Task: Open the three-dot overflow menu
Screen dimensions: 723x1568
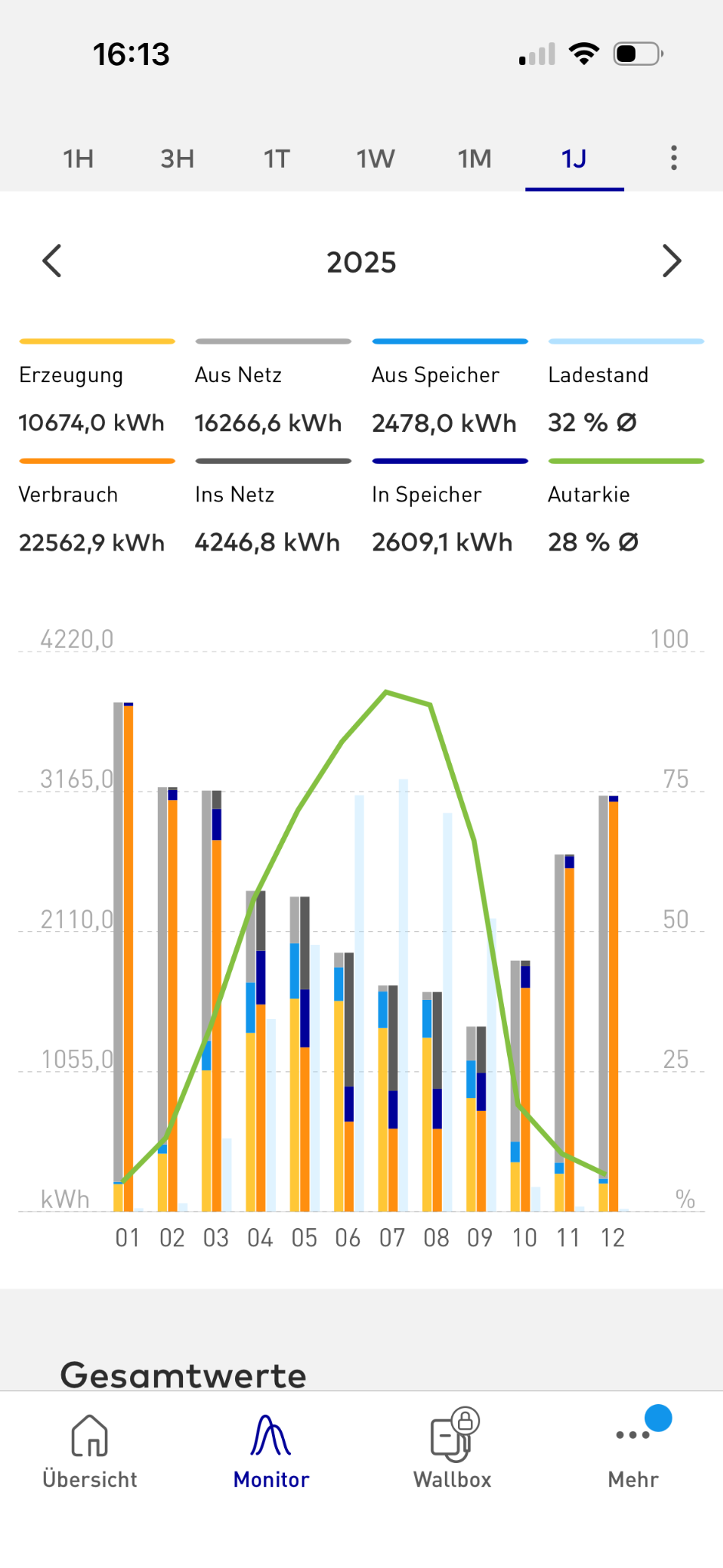Action: (x=674, y=158)
